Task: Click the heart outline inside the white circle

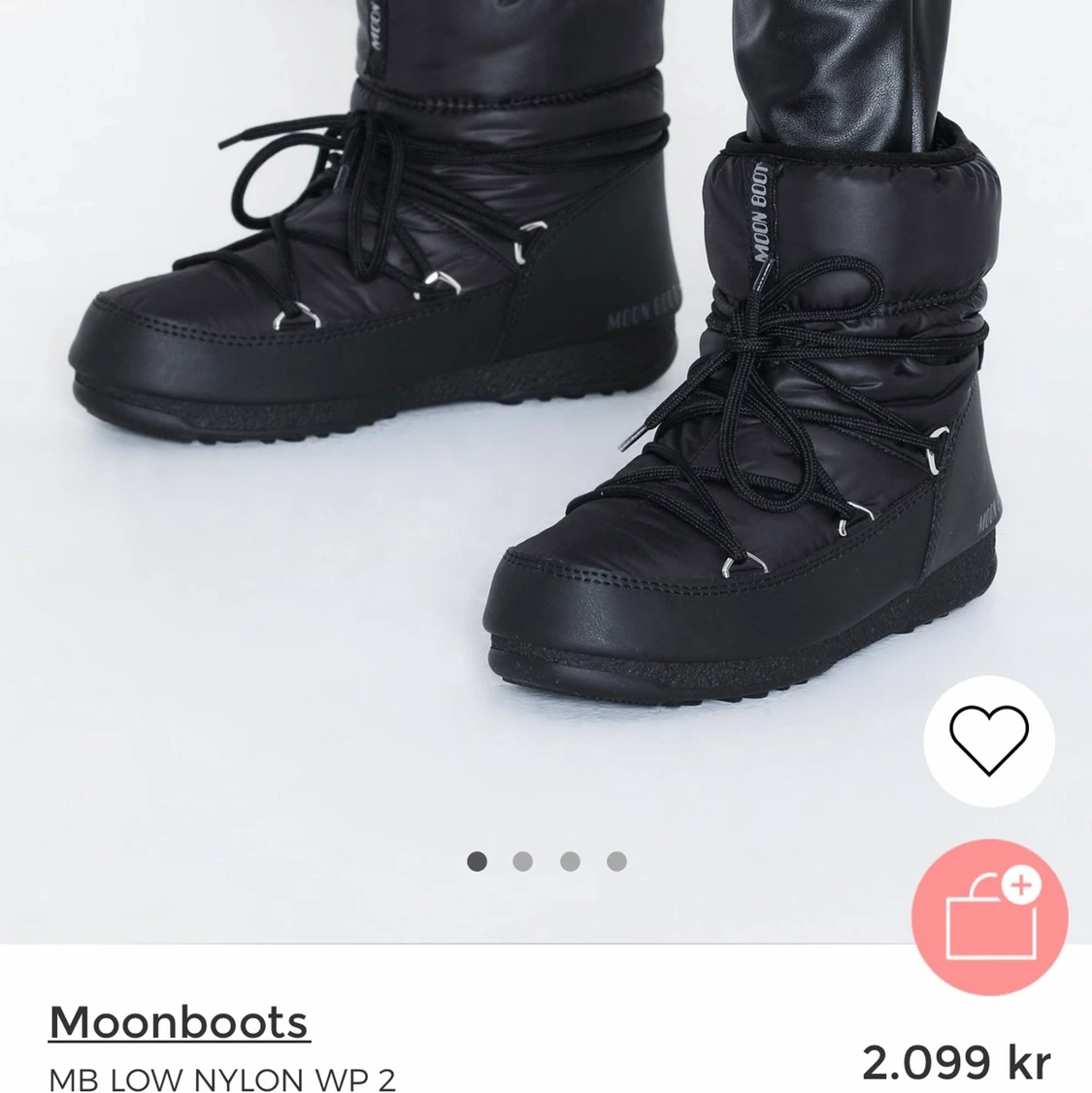Action: click(x=990, y=741)
